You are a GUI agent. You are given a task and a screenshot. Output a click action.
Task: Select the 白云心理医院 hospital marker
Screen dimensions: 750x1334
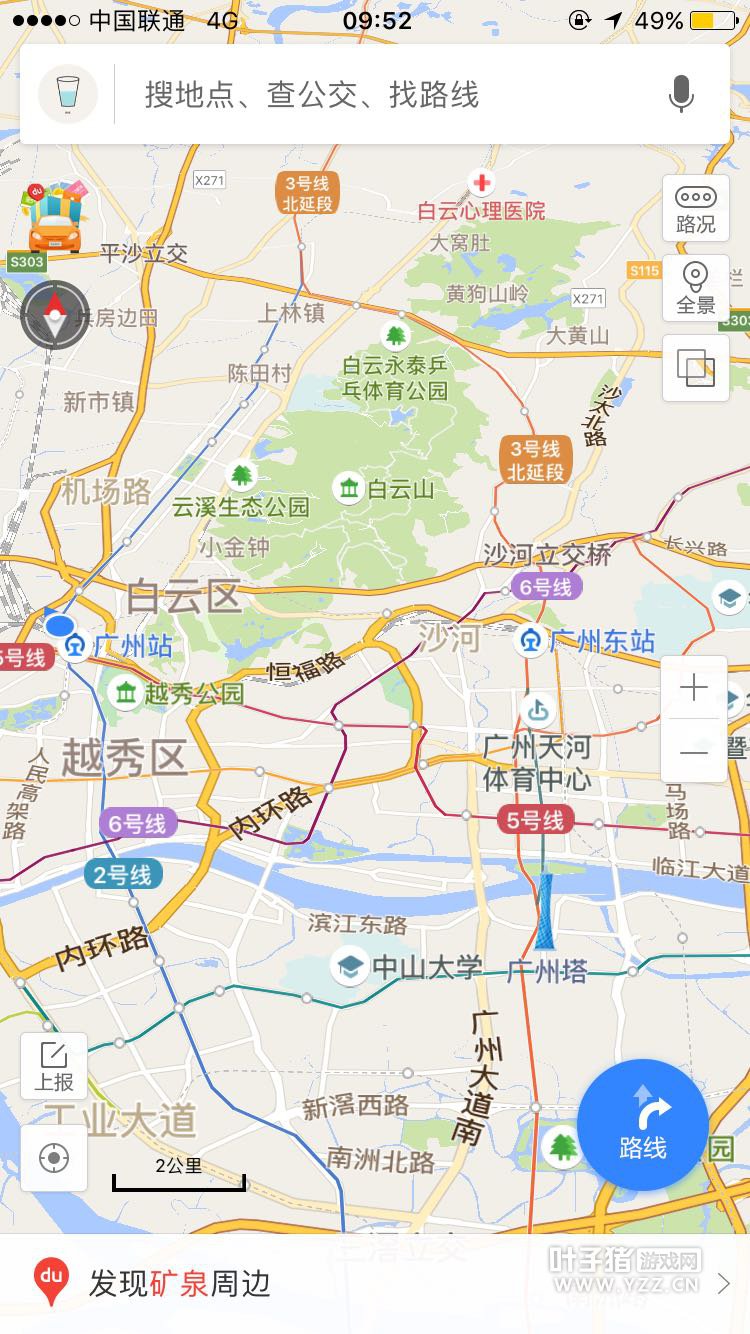[482, 183]
